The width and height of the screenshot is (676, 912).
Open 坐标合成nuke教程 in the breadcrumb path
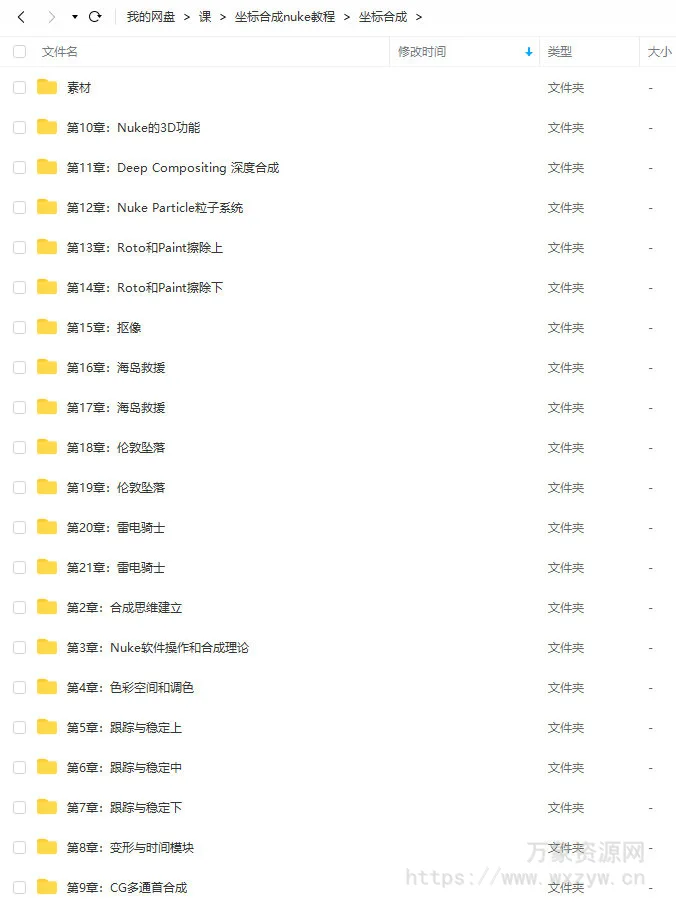[285, 17]
